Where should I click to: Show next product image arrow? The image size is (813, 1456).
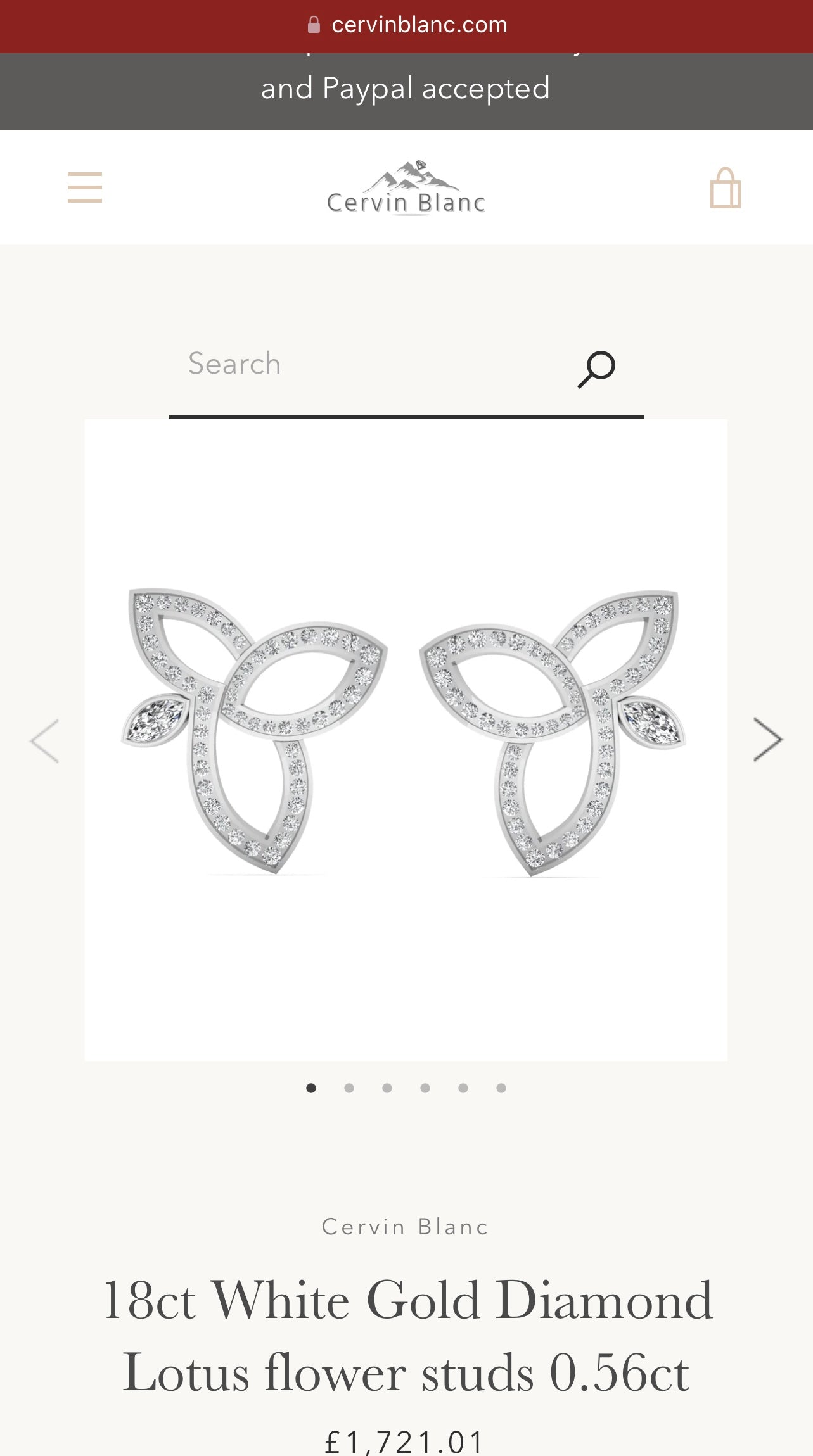click(767, 740)
